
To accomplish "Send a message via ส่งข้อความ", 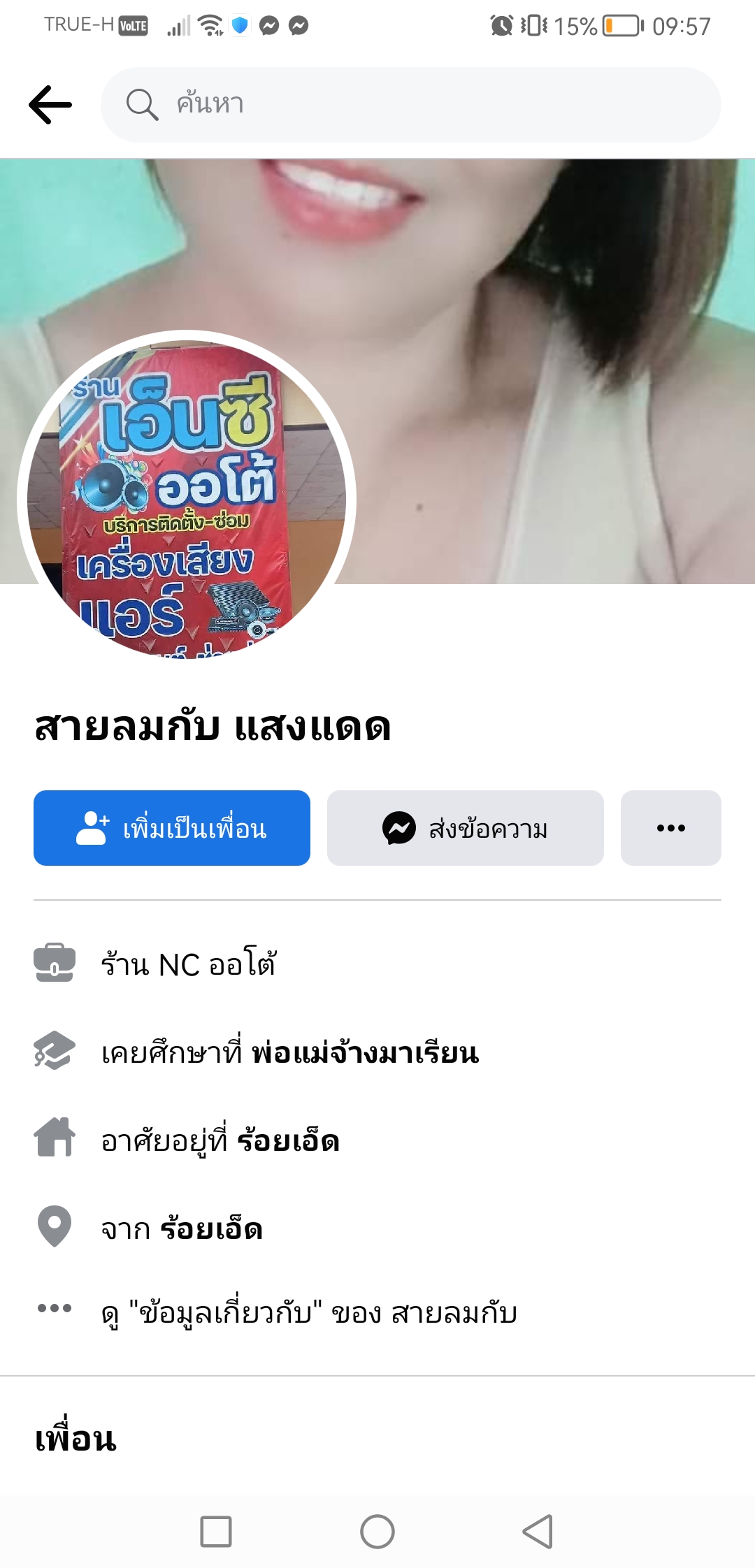I will click(x=466, y=828).
